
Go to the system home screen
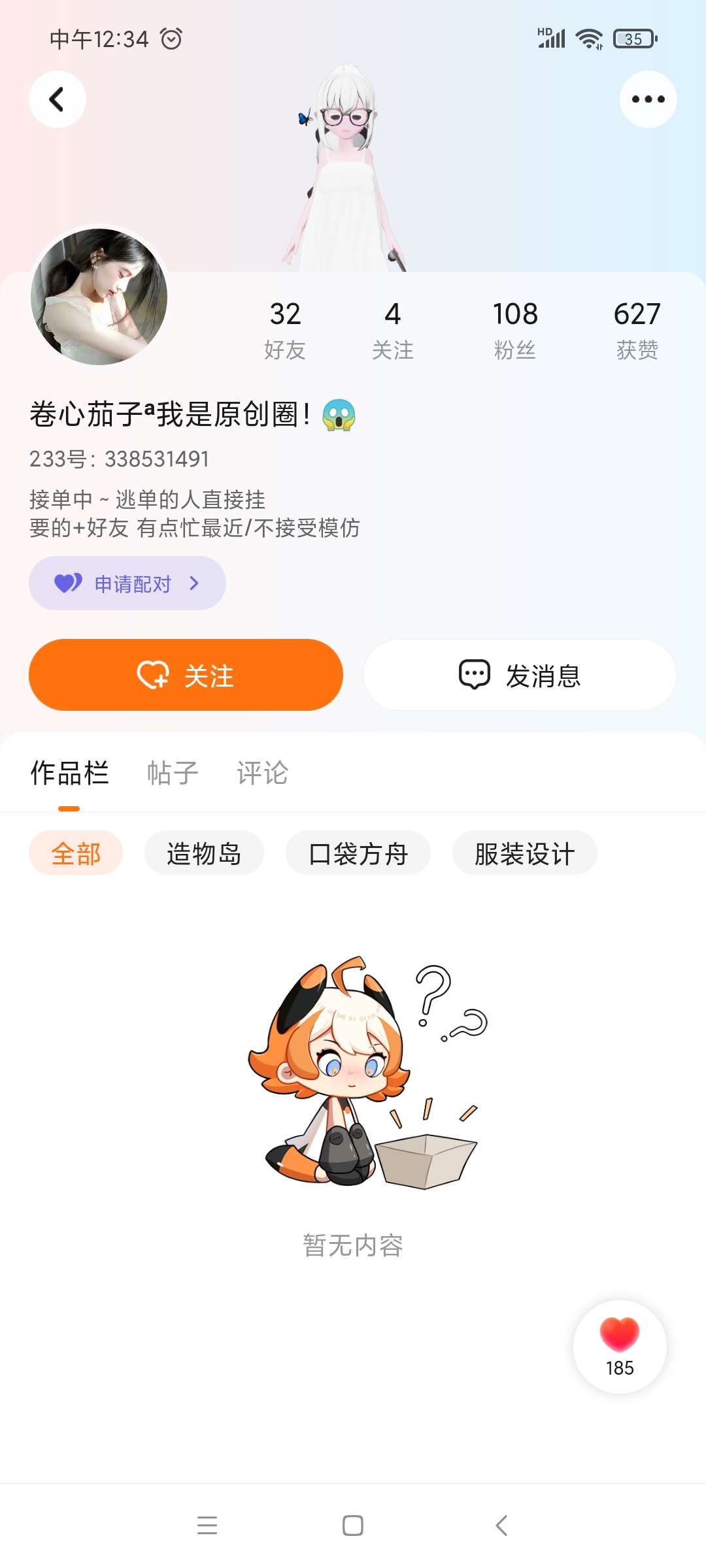point(353,1526)
